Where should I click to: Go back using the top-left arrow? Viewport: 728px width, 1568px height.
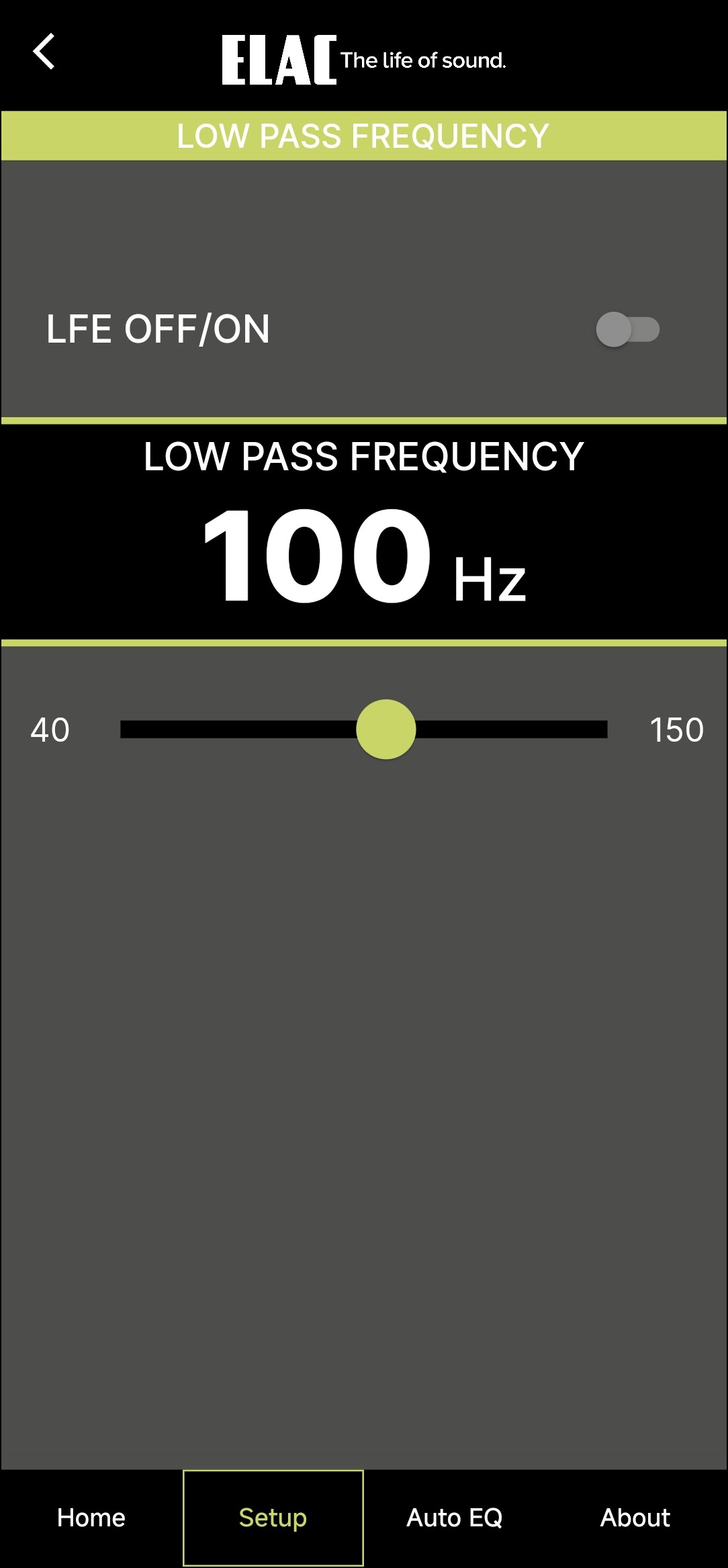(44, 52)
